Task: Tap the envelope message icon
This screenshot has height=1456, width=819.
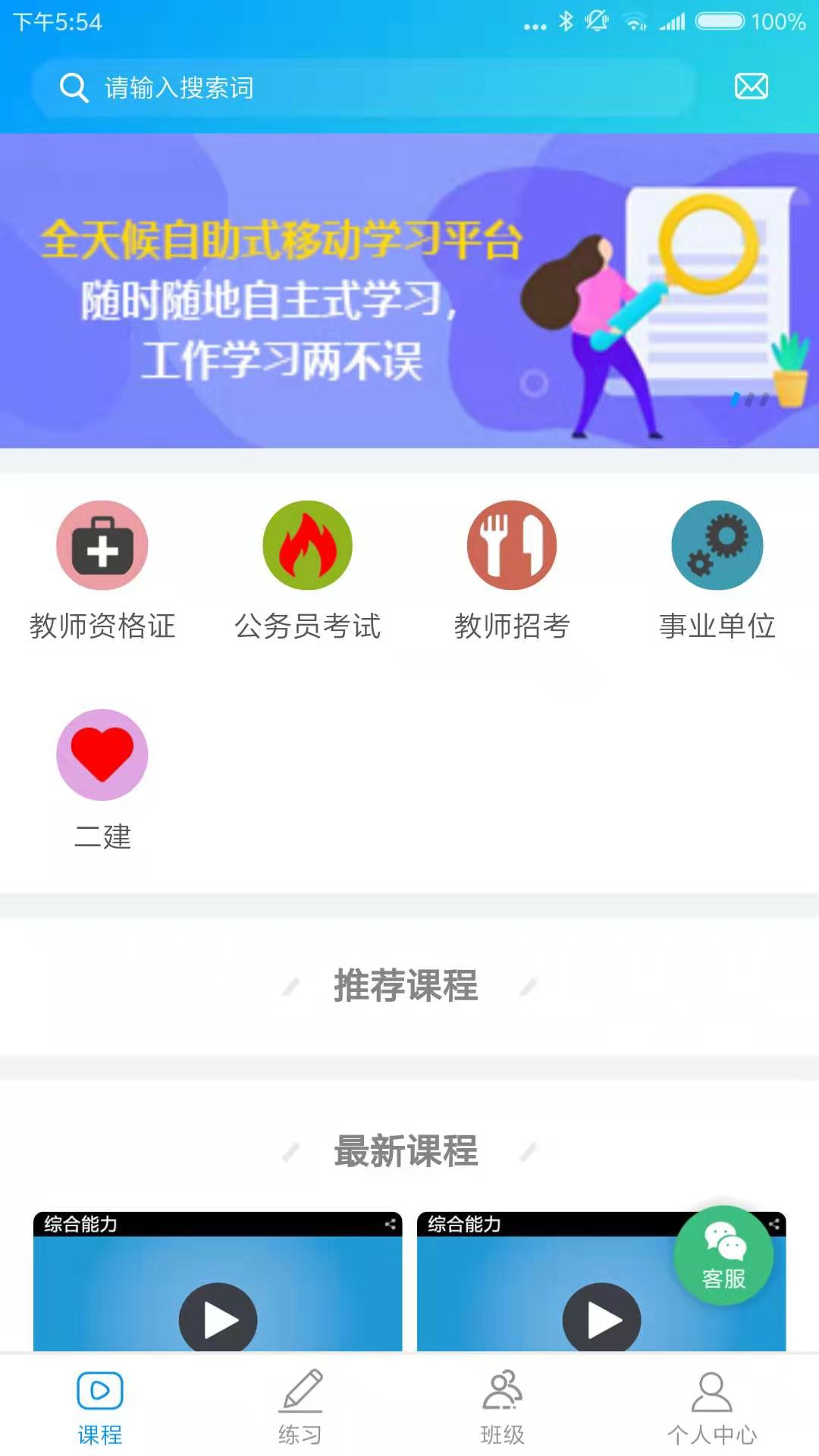Action: tap(752, 86)
